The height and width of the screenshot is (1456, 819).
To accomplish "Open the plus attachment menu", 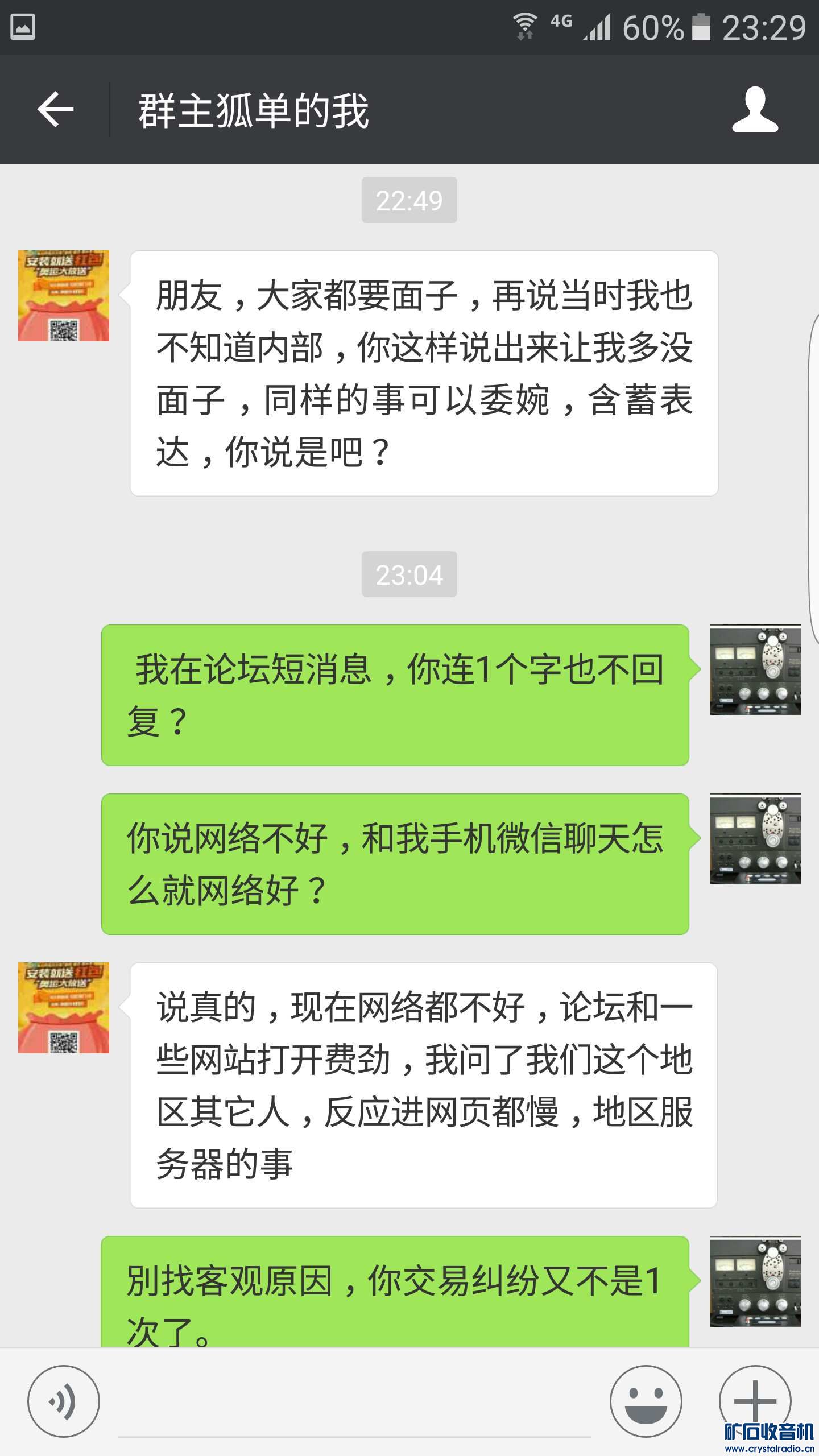I will click(x=755, y=1400).
